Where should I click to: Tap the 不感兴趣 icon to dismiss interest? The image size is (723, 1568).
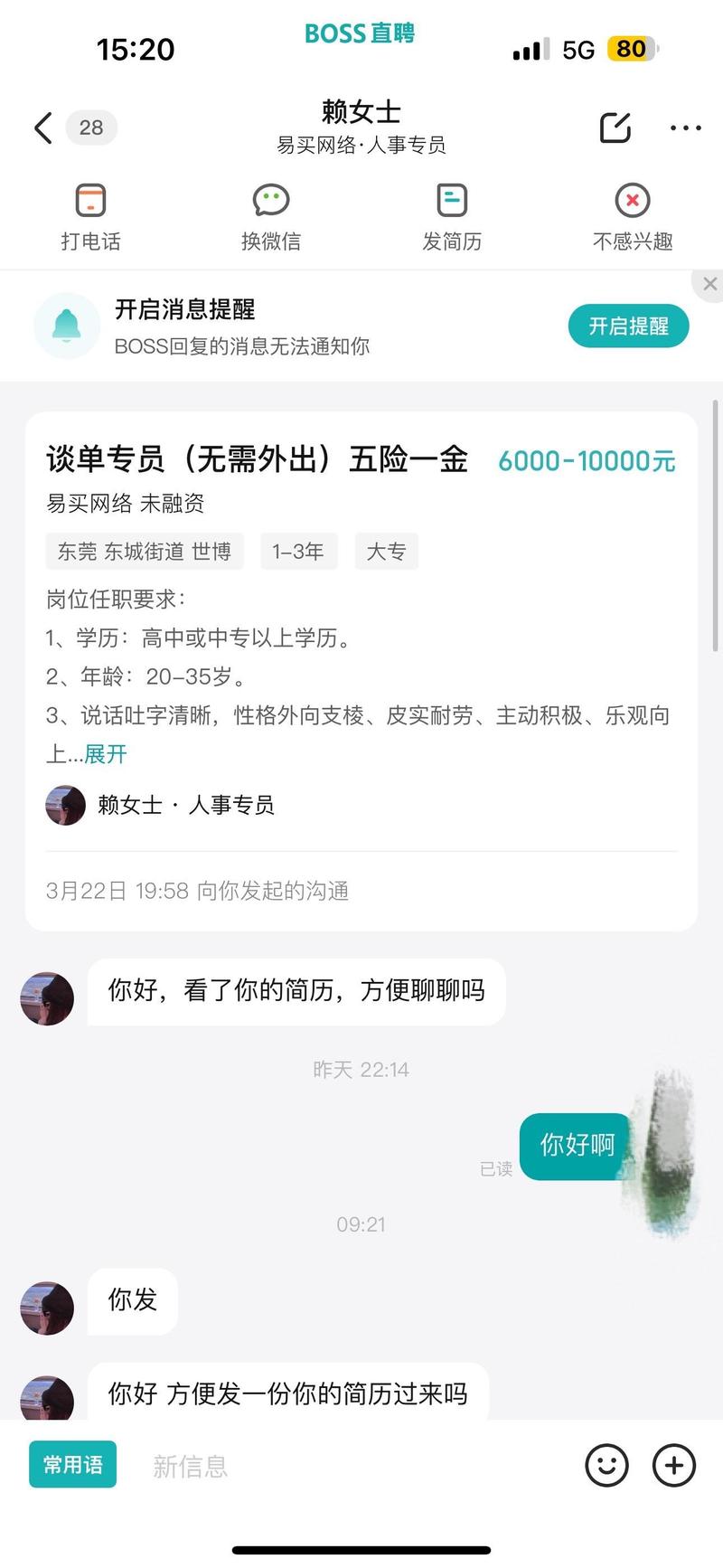point(631,199)
